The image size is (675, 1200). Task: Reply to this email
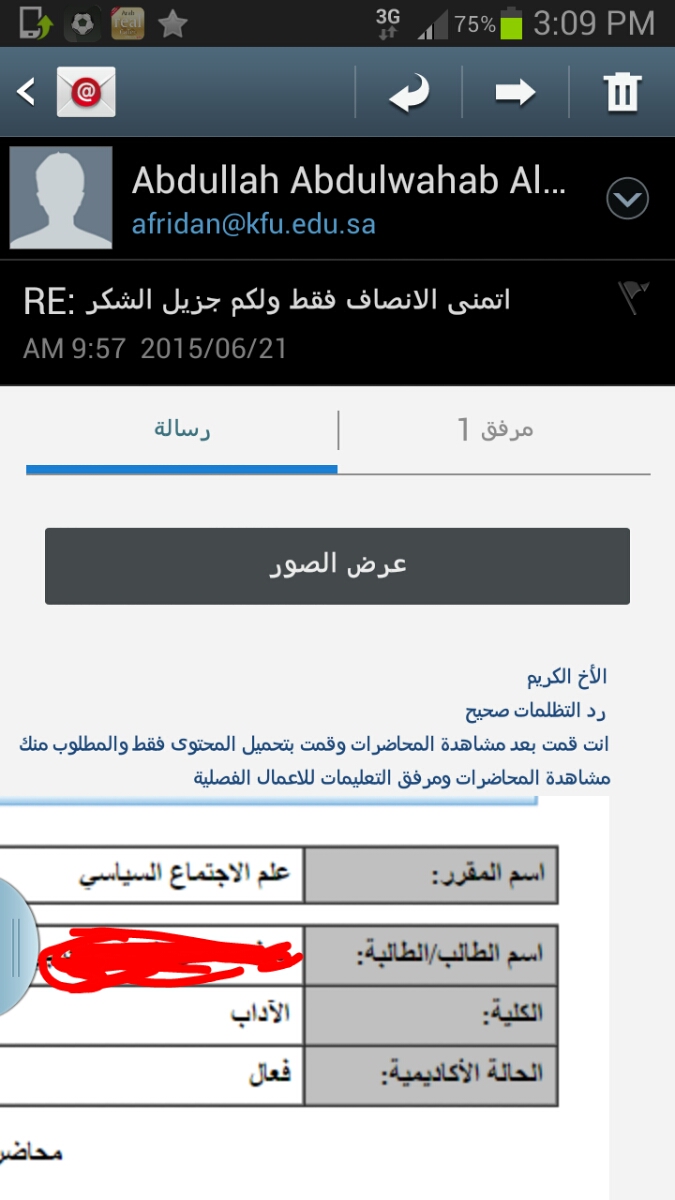tap(409, 94)
